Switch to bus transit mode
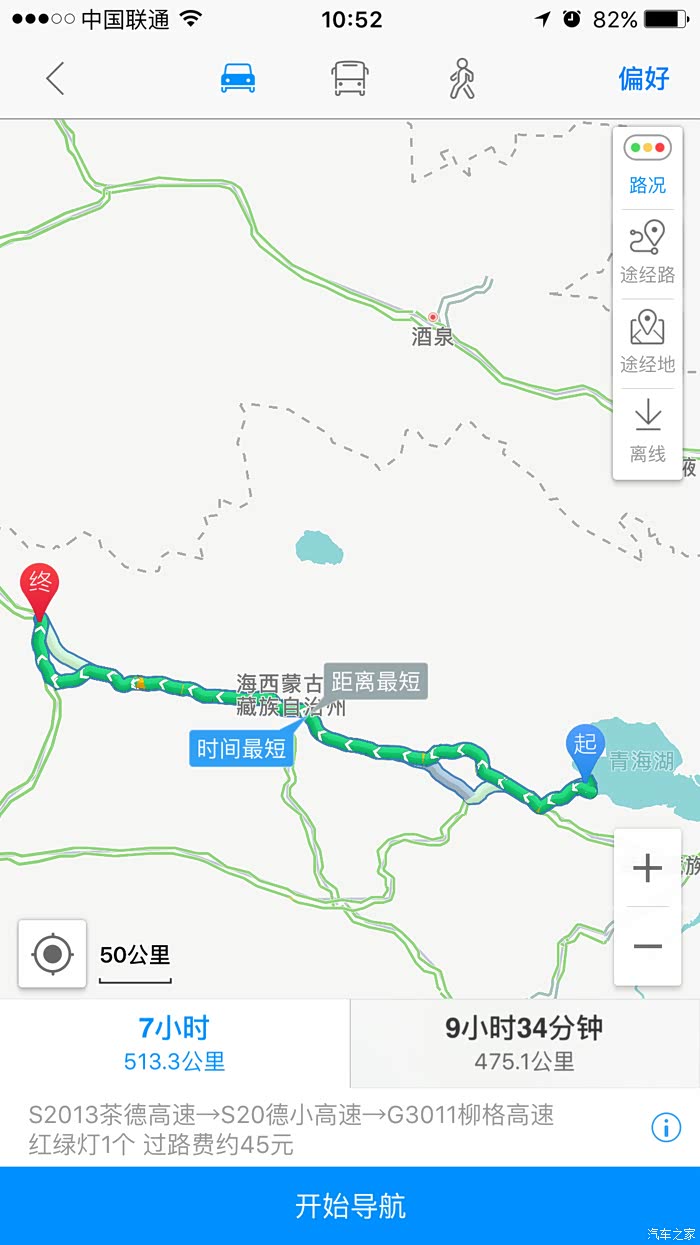Screen dimensions: 700x1245 349,78
